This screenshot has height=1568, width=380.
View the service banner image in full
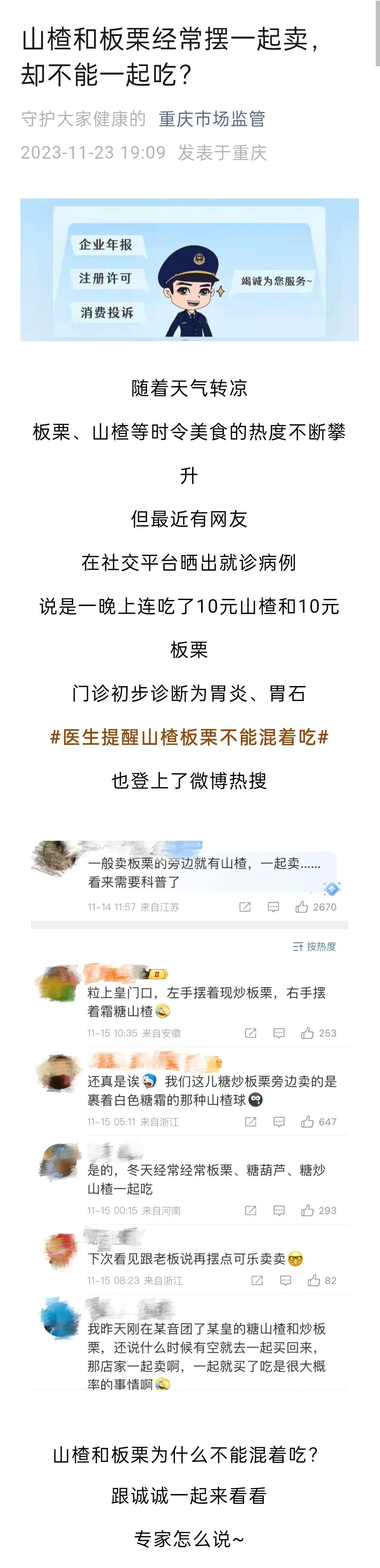tap(189, 270)
